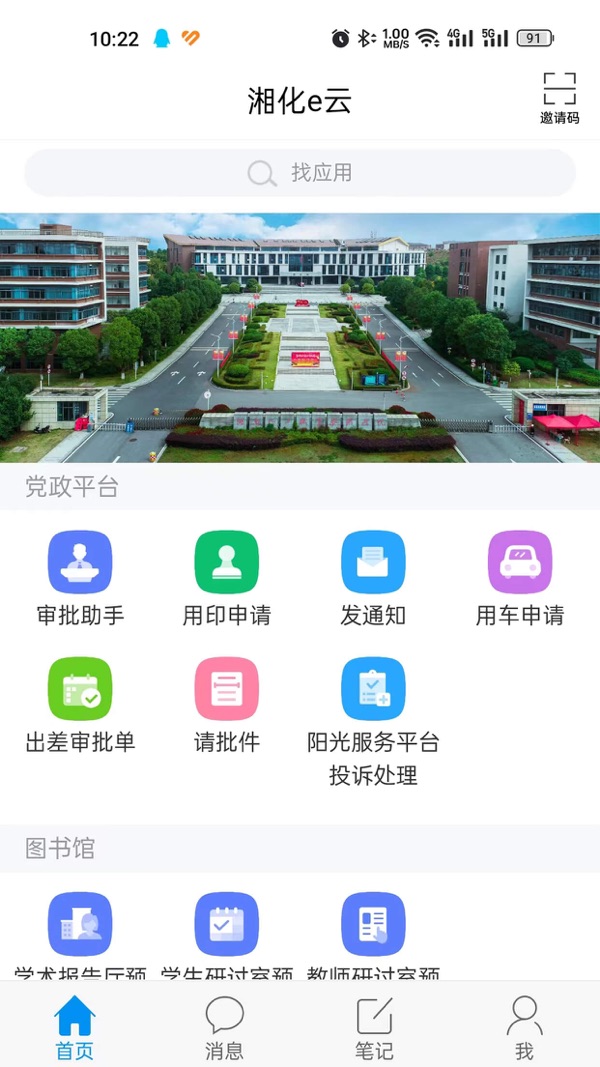Go to the 笔记 tab
600x1067 pixels.
pos(374,1027)
